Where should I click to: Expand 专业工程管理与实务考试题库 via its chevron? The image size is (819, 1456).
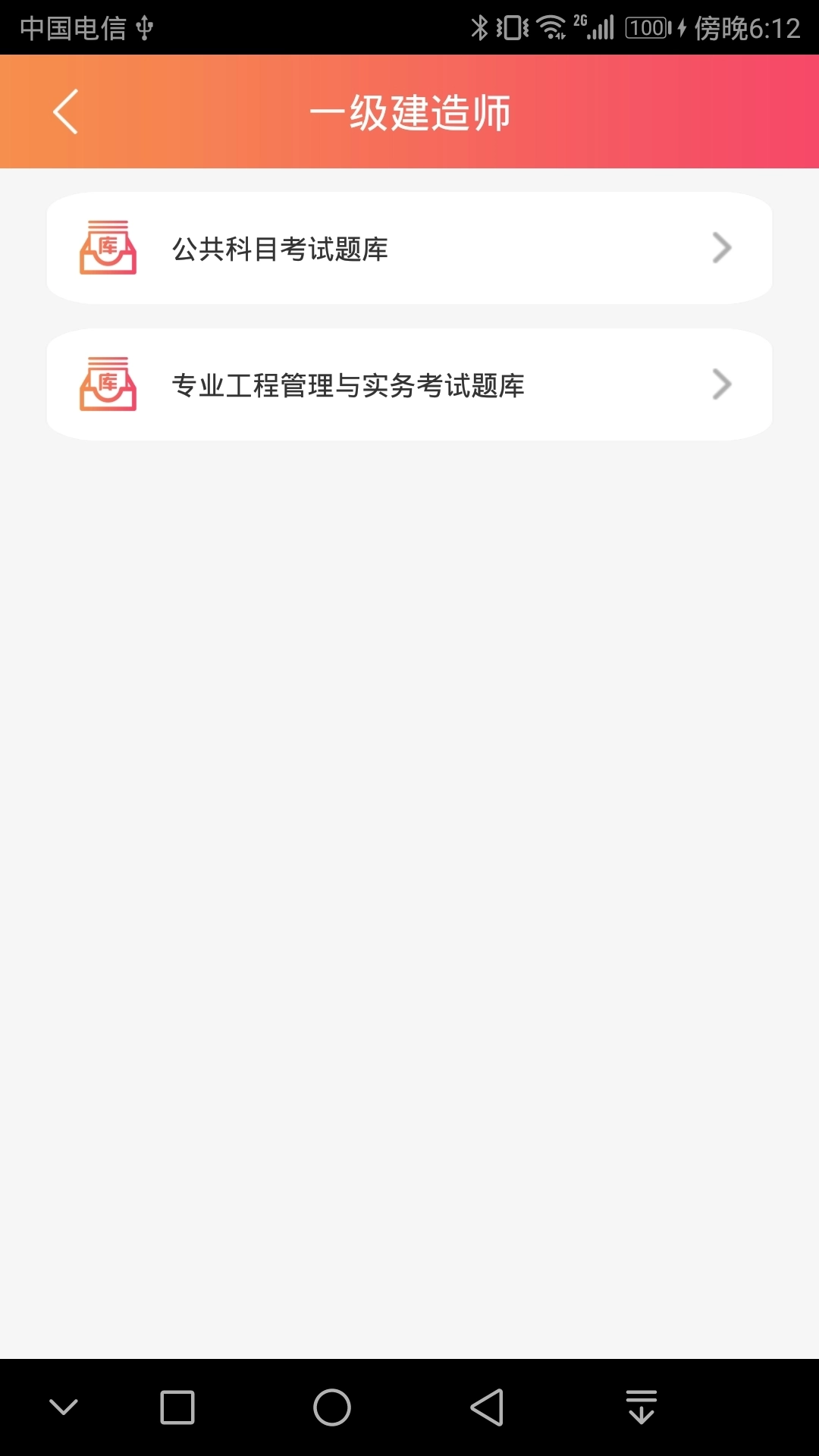(x=723, y=384)
